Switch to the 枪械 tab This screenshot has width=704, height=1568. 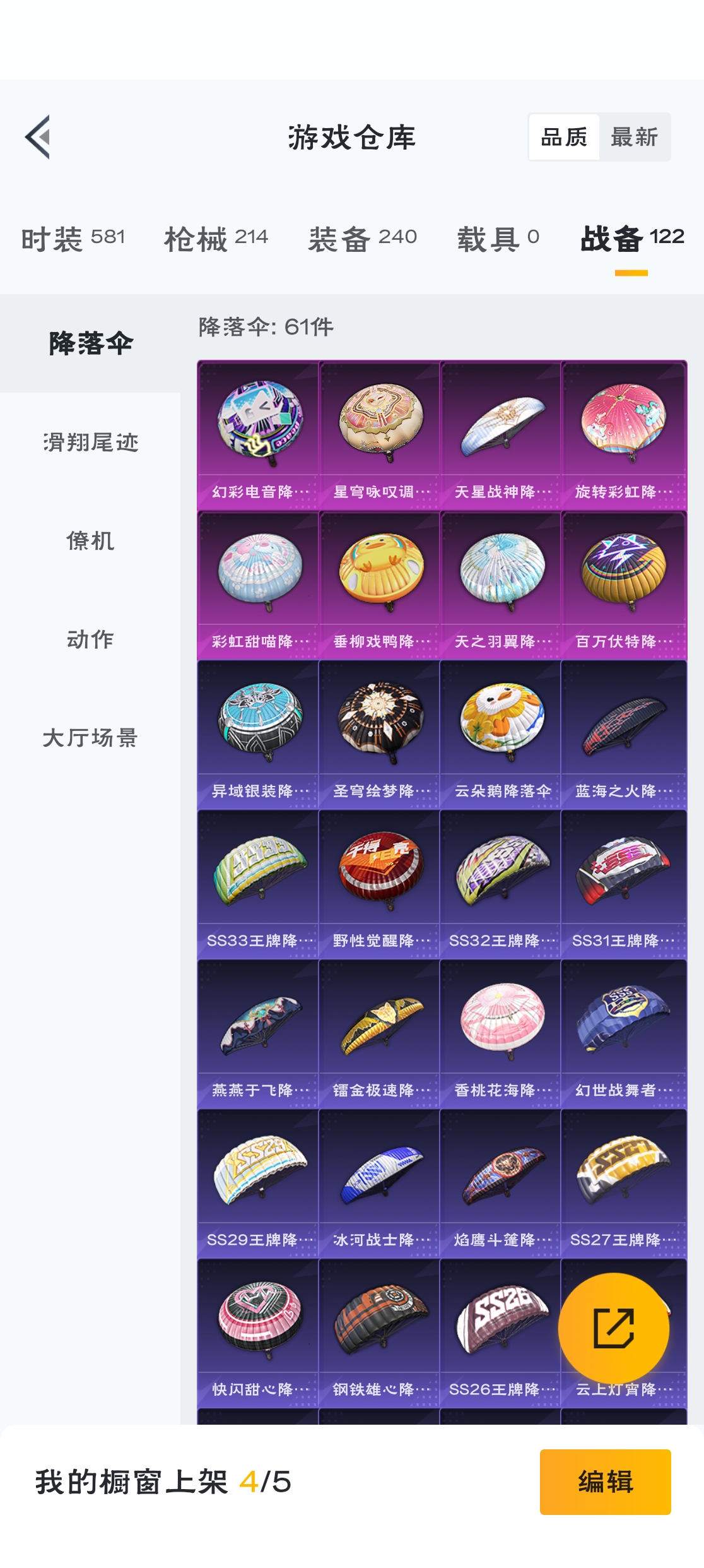click(x=216, y=239)
